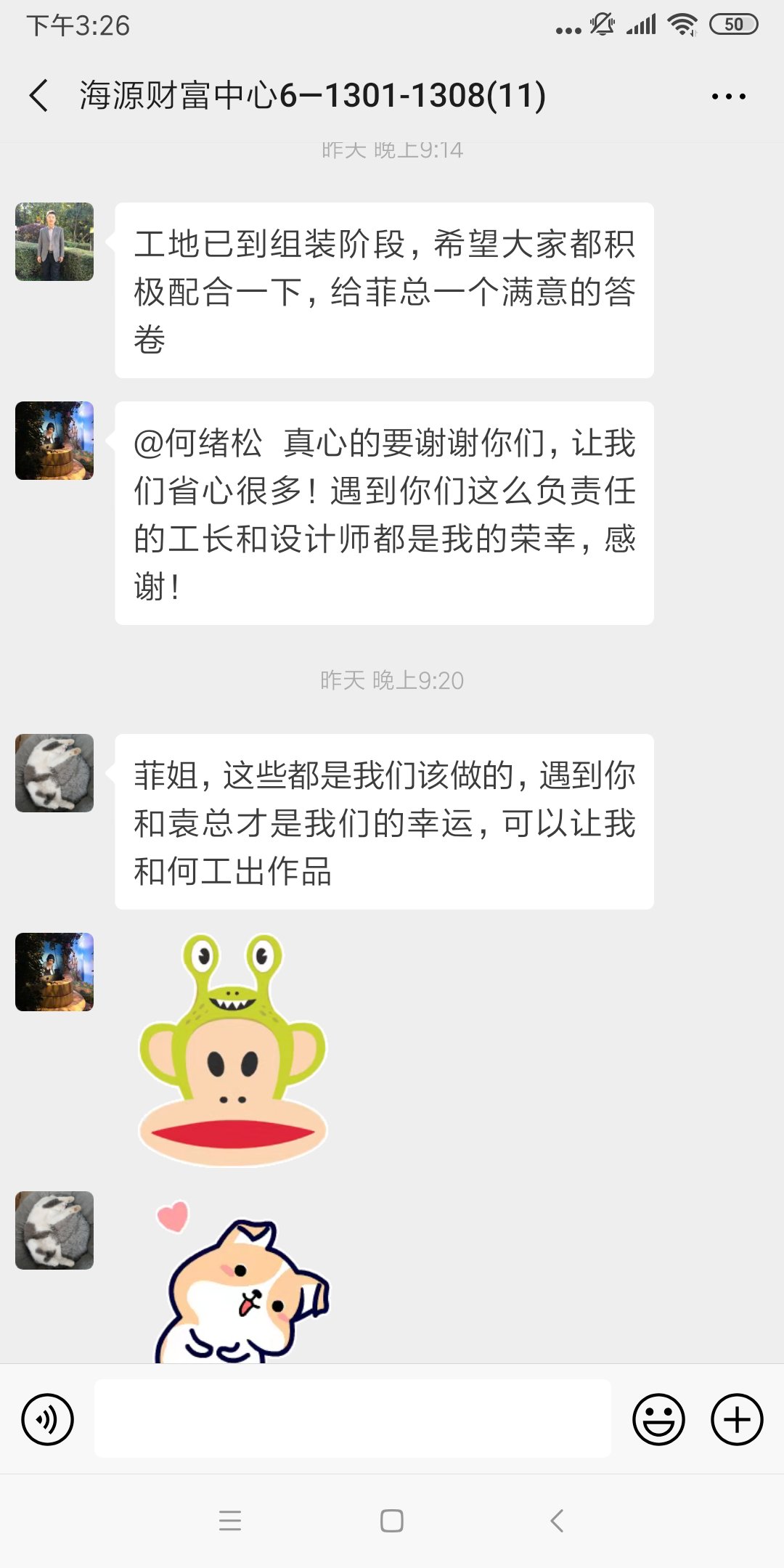This screenshot has height=1568, width=784.
Task: Tap the system home button
Action: 392,1521
